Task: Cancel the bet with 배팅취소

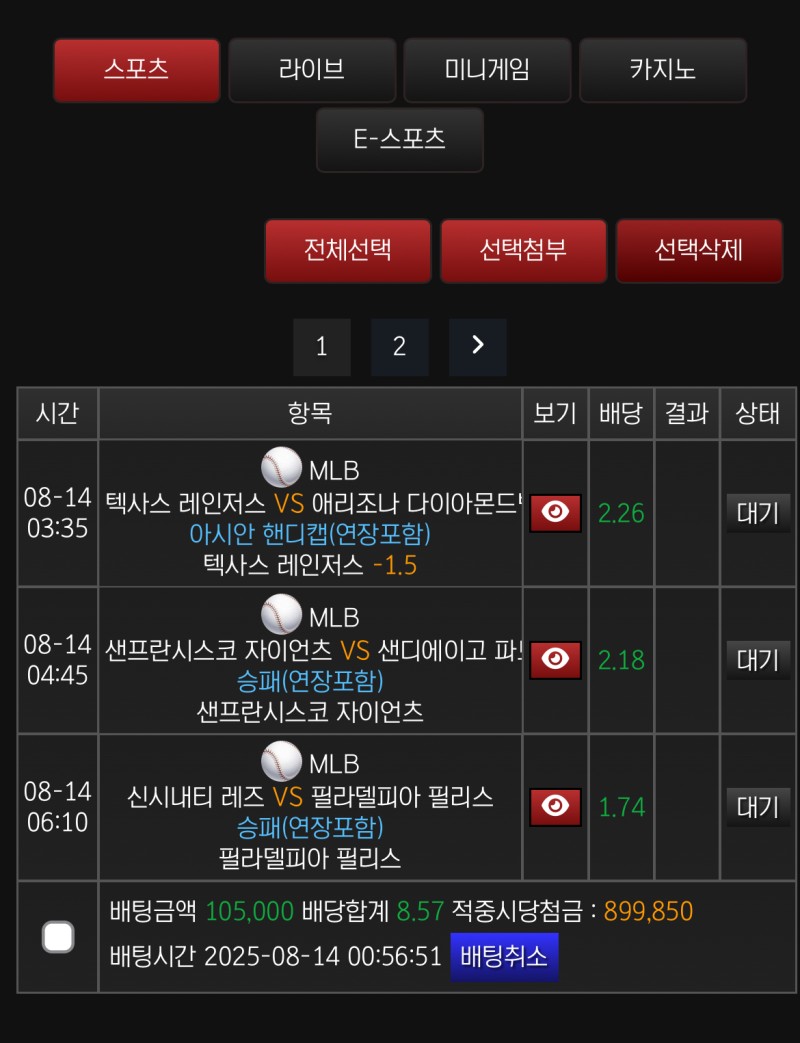Action: point(504,957)
